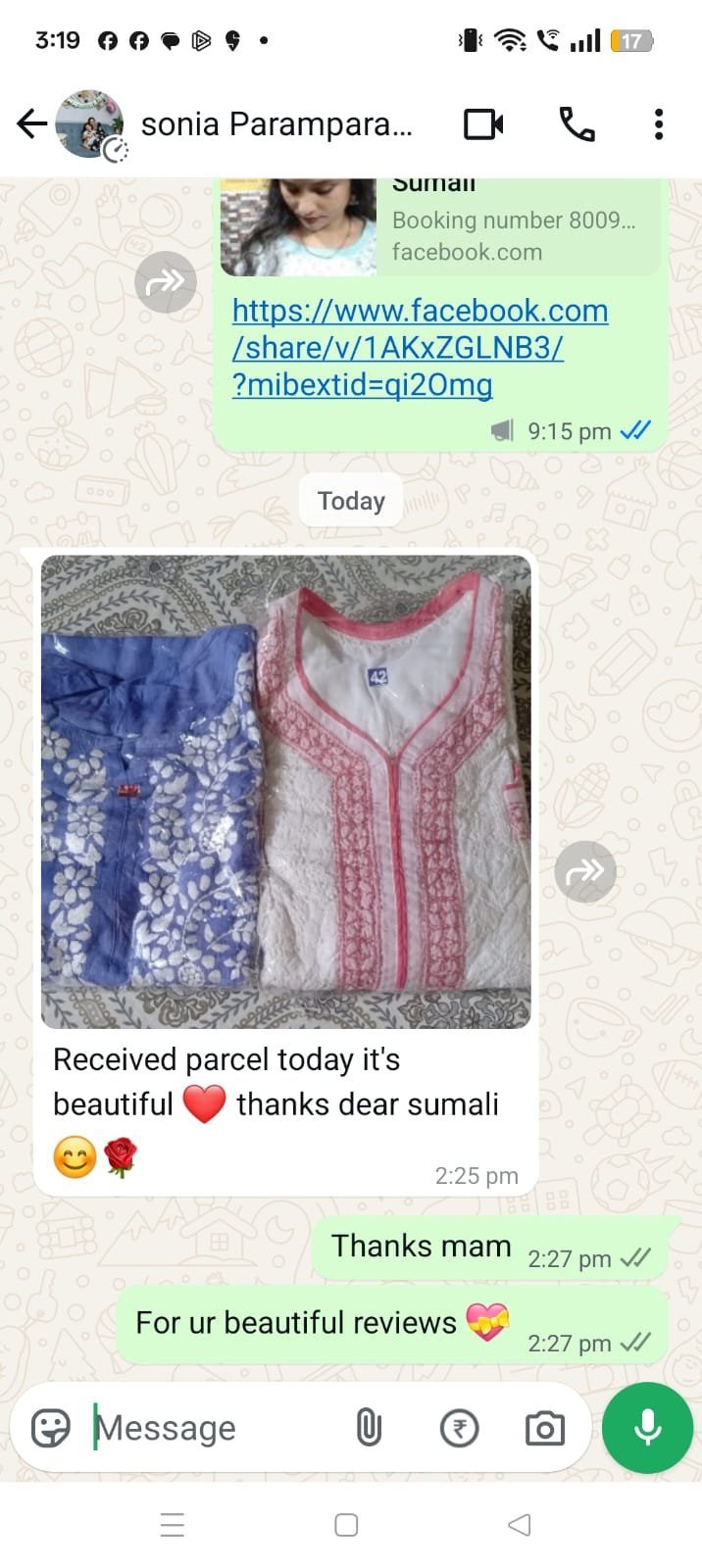
Task: View the received kurti parcel photo
Action: (x=285, y=791)
